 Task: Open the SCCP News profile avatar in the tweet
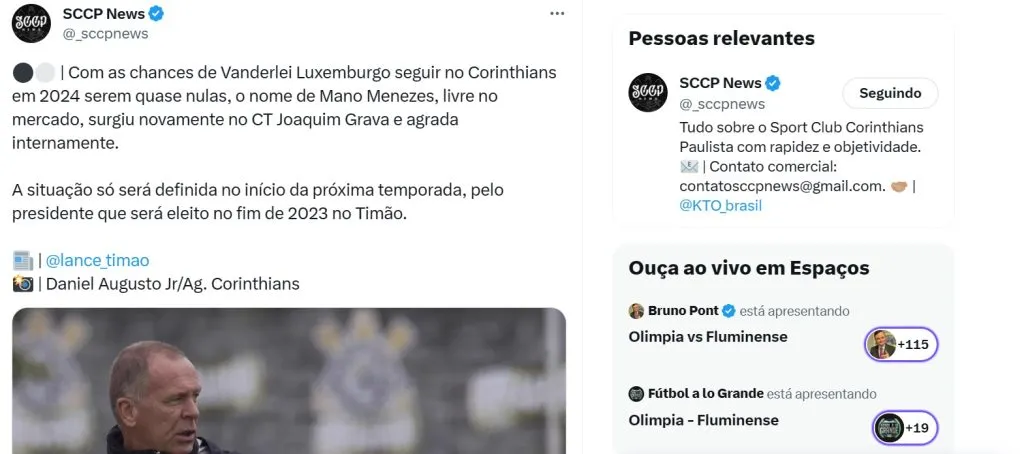32,23
